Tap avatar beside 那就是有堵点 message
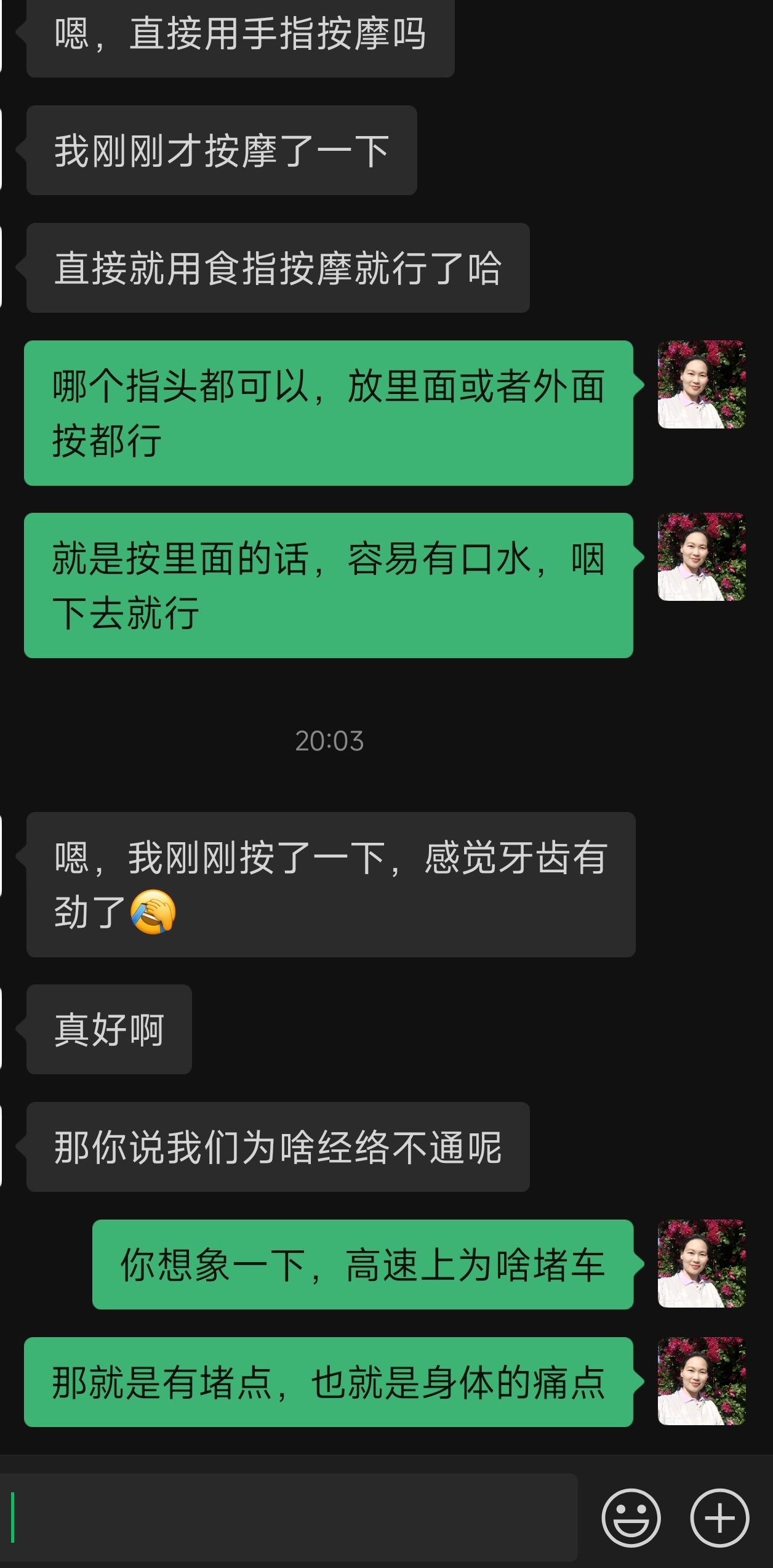 (702, 1381)
